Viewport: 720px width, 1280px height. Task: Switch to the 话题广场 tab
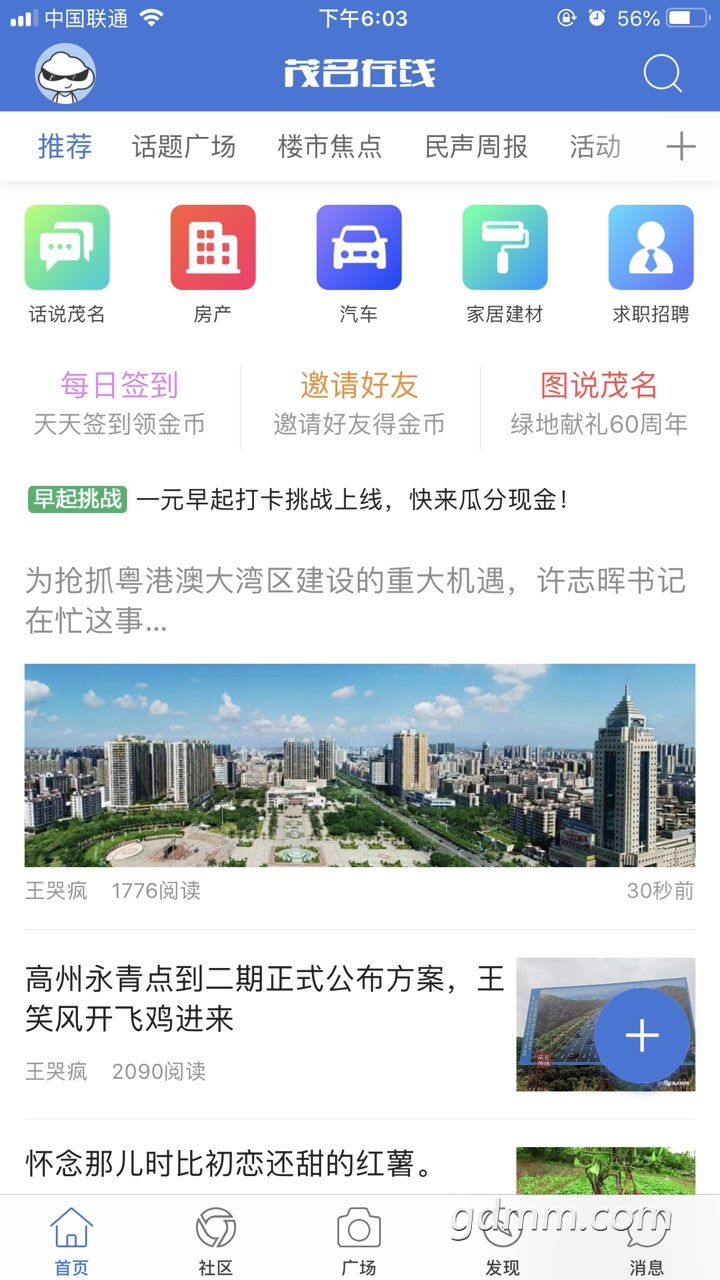coord(184,147)
